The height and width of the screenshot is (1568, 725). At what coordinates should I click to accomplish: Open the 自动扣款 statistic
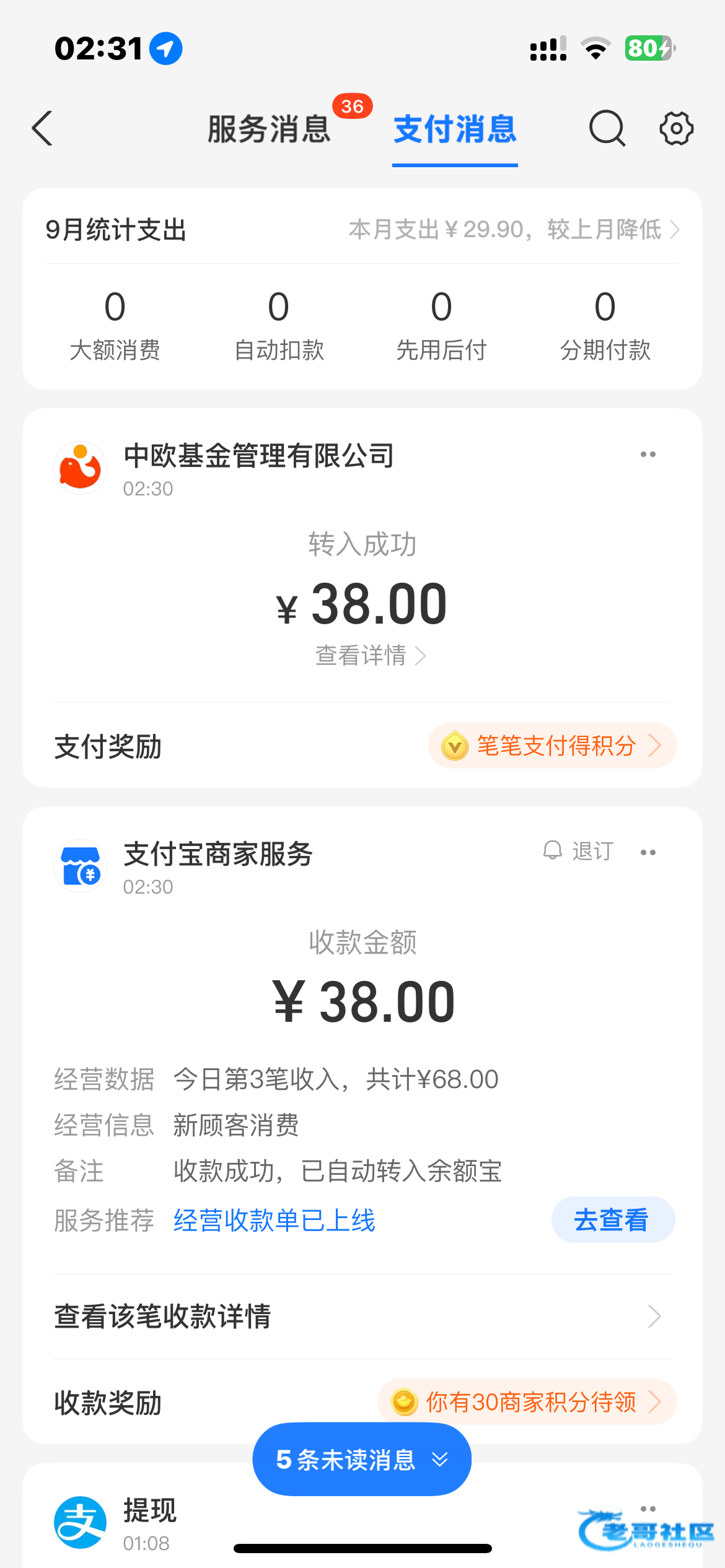pos(279,324)
